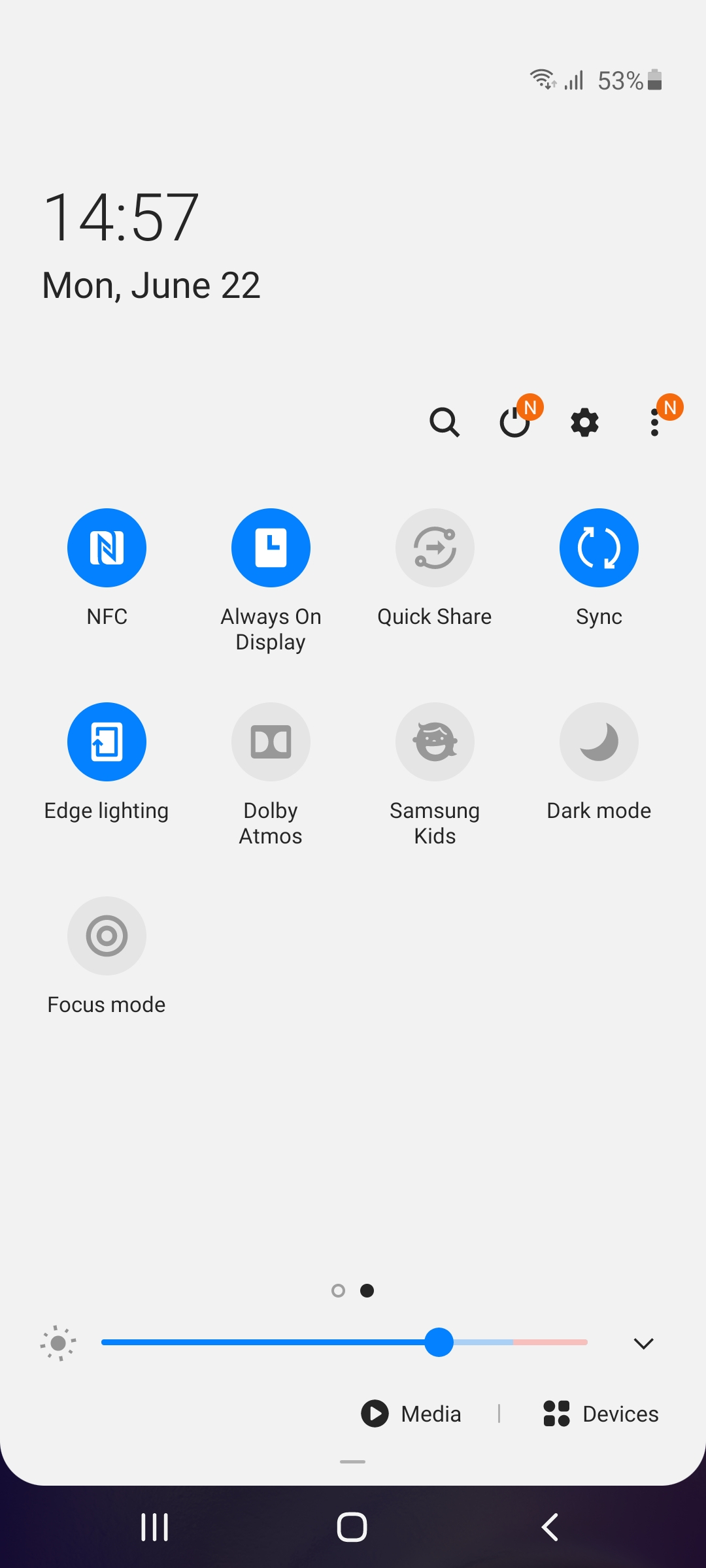Open the Media panel
This screenshot has width=706, height=1568.
coord(411,1414)
